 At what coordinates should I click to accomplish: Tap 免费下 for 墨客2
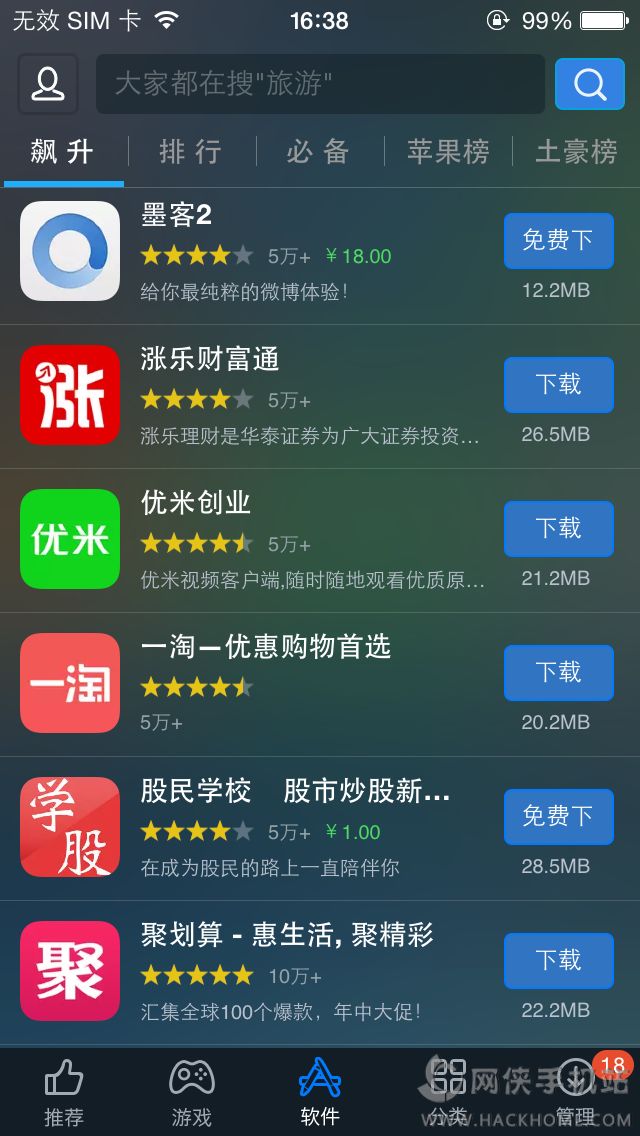click(x=558, y=240)
